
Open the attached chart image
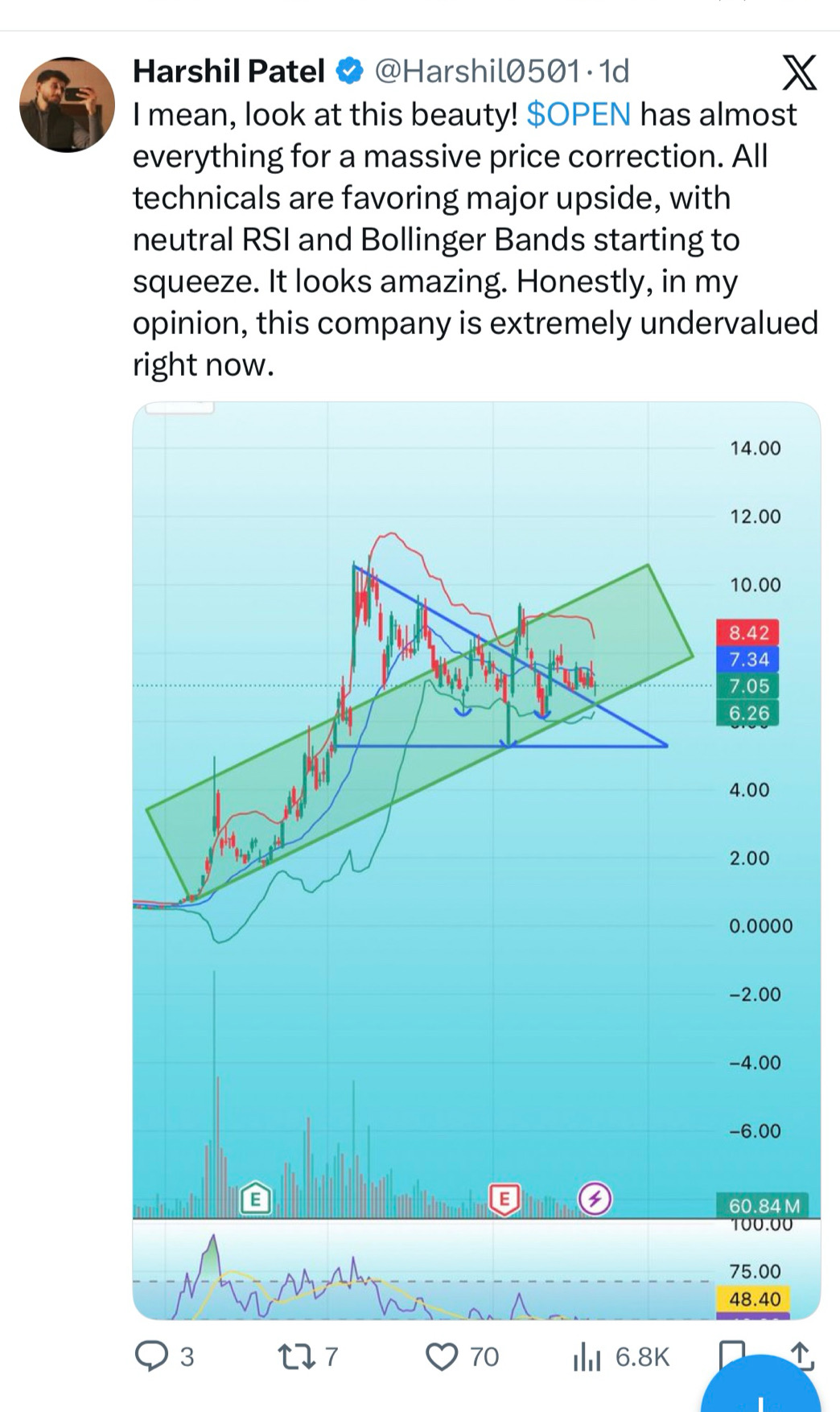pos(476,860)
